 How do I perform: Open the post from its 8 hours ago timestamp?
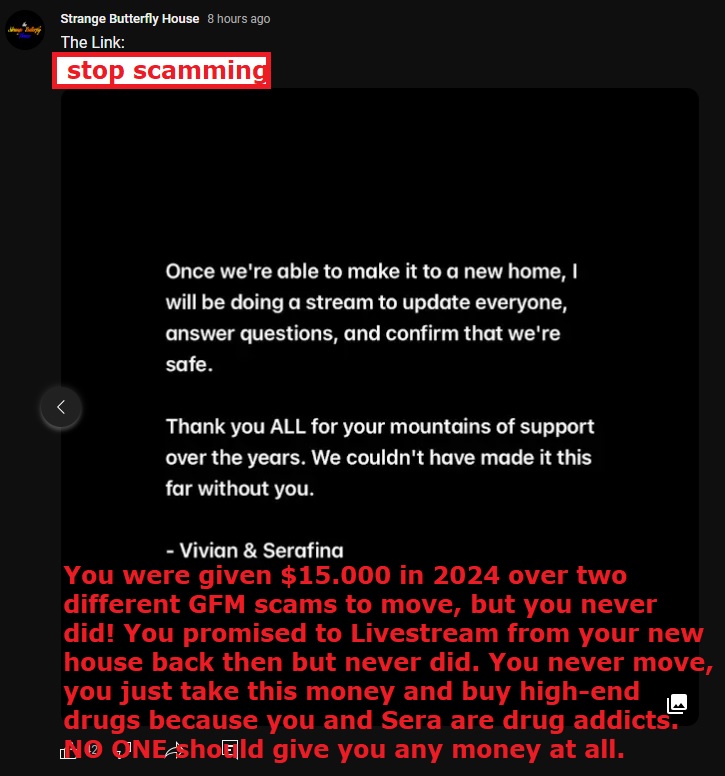[238, 19]
